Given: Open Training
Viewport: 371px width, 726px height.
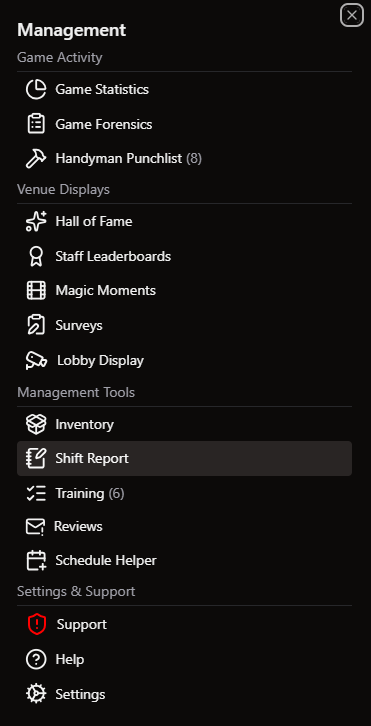Looking at the screenshot, I should (184, 493).
